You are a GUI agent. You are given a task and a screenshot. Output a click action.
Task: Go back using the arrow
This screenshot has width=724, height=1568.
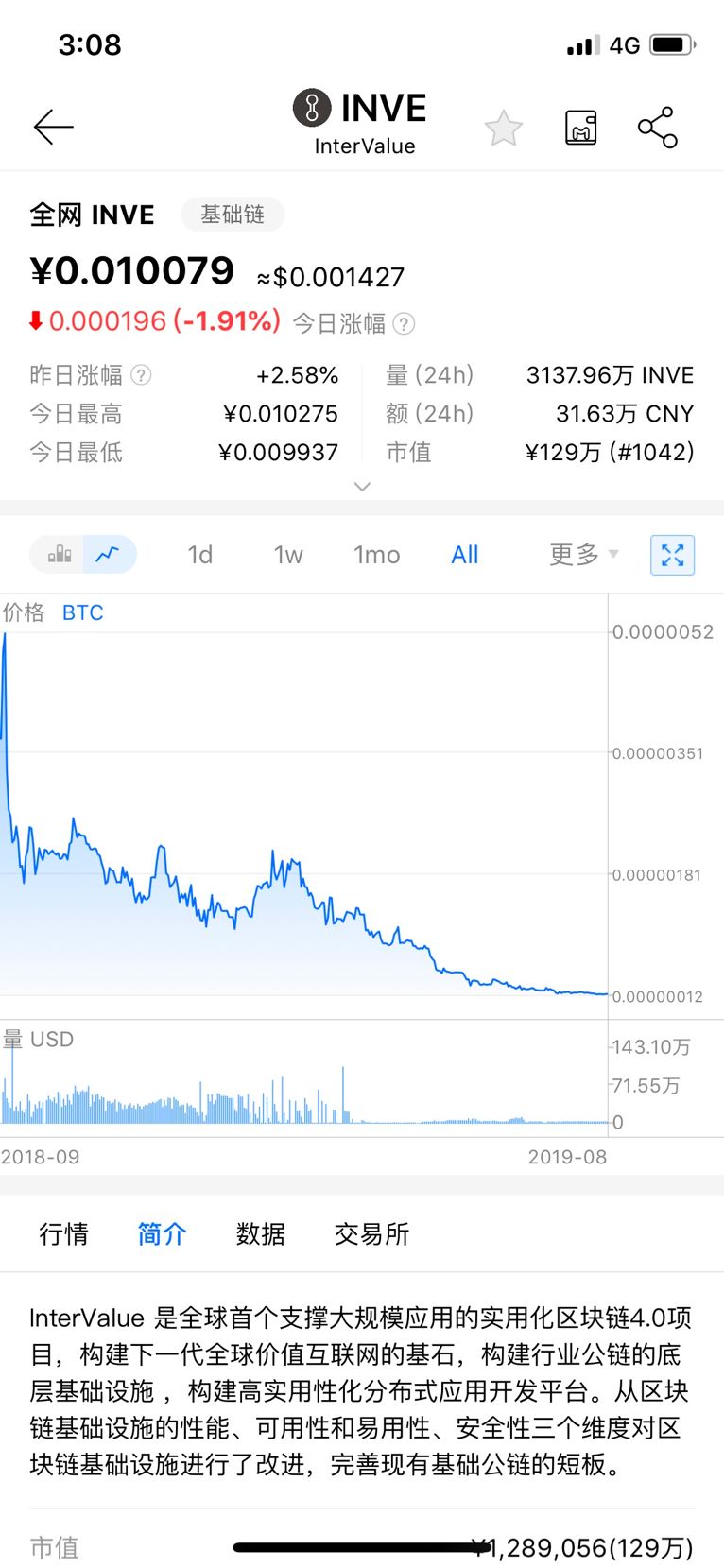click(53, 127)
